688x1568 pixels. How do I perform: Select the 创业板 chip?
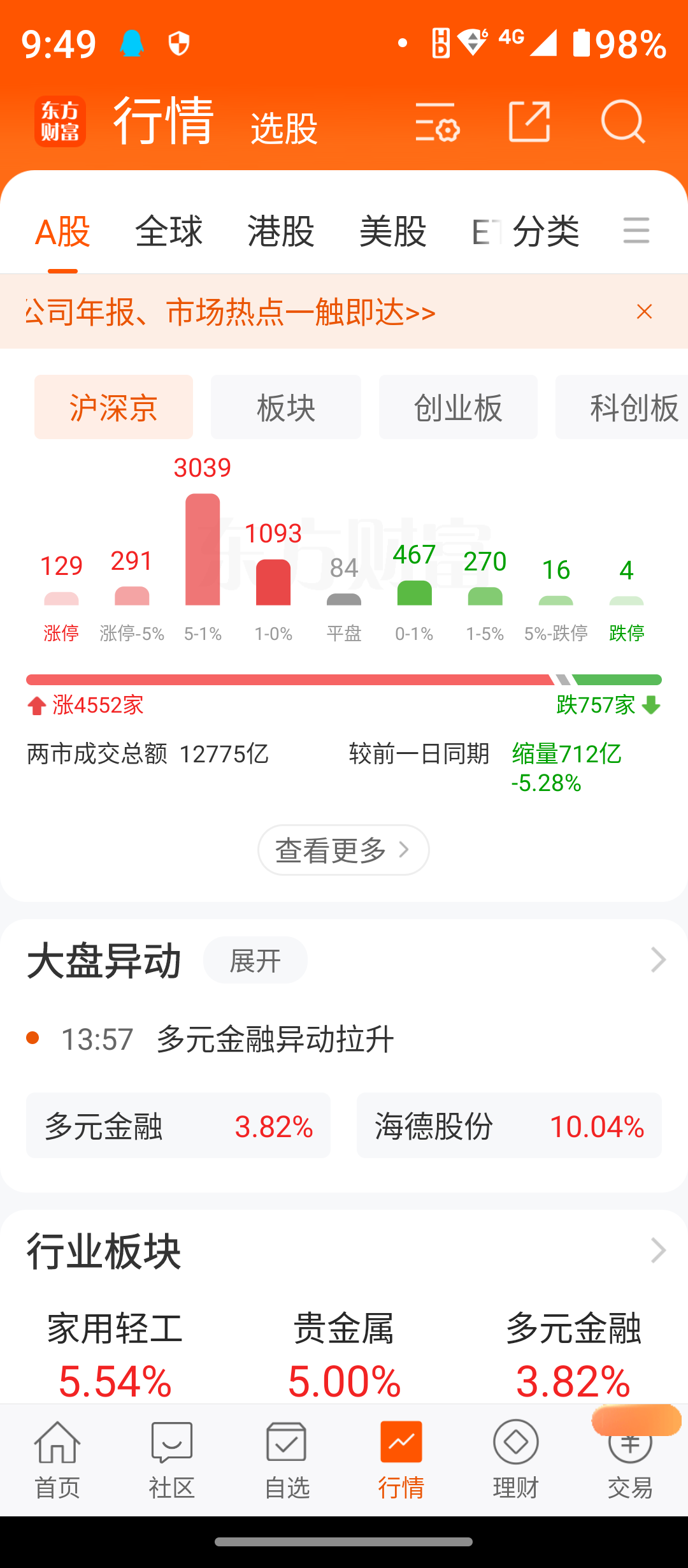458,407
